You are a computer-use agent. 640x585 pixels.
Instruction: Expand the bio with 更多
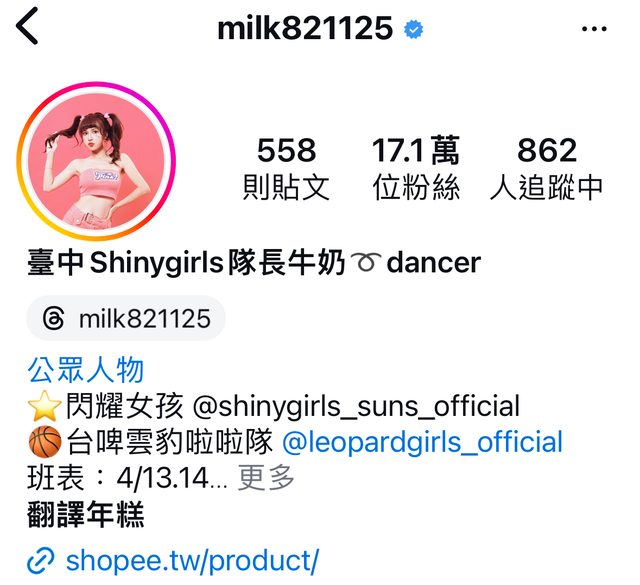click(x=267, y=478)
